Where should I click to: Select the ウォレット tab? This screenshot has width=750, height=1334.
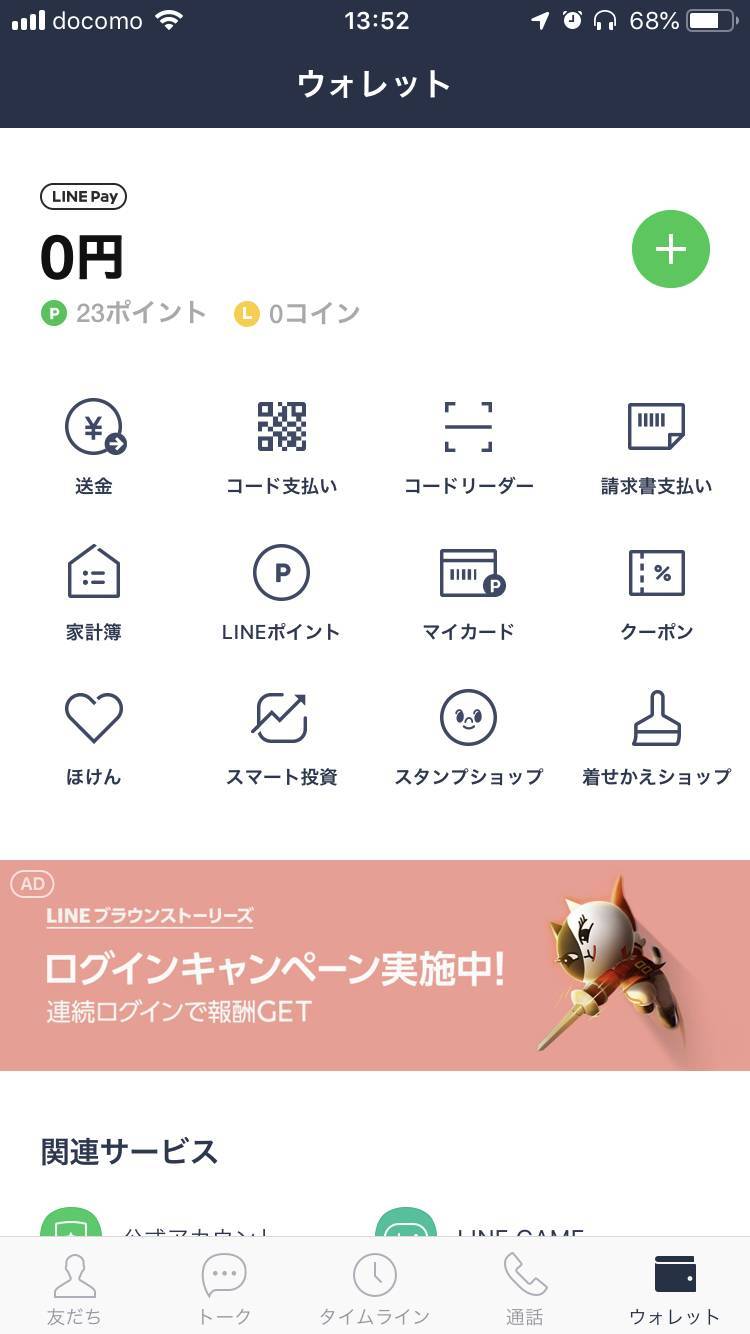tap(675, 1288)
